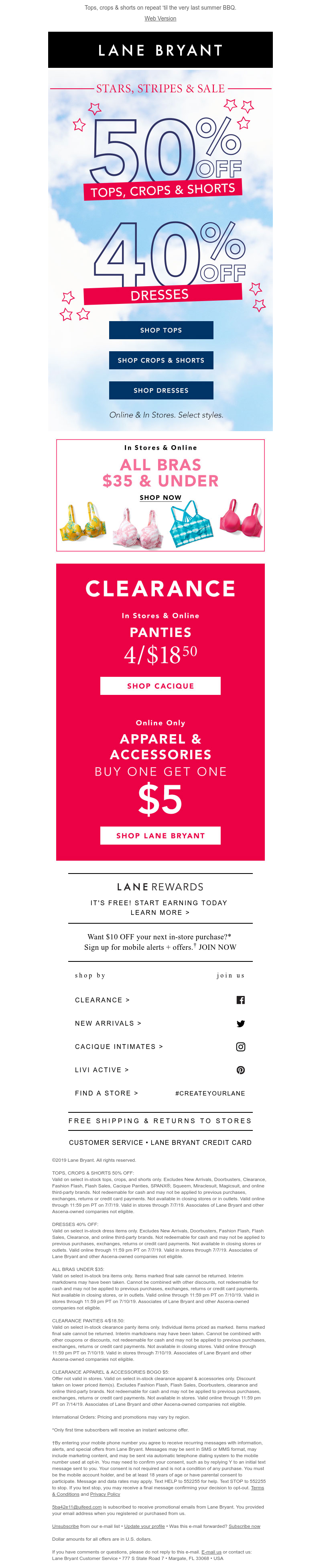Open the Facebook icon
The width and height of the screenshot is (321, 1568).
click(241, 1000)
